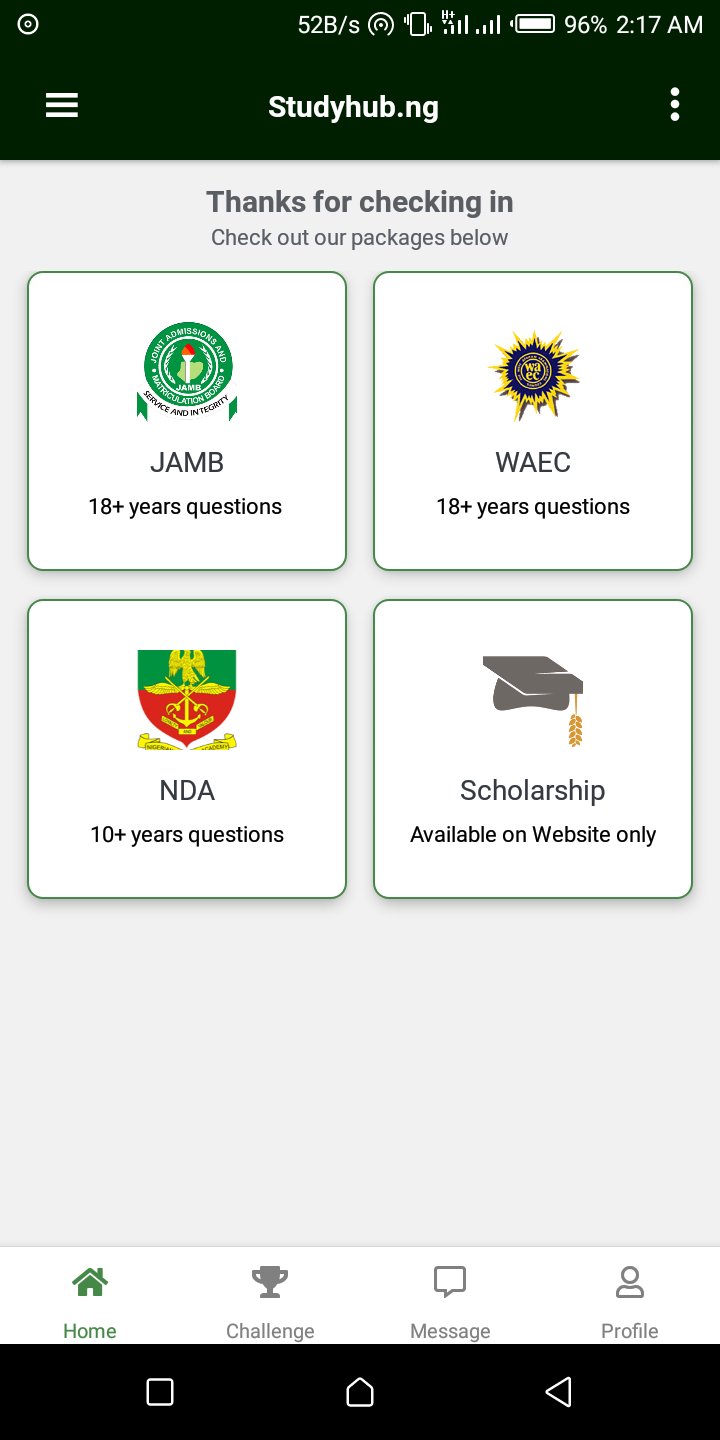The height and width of the screenshot is (1440, 720).
Task: Switch to the Profile tab
Action: 629,1295
